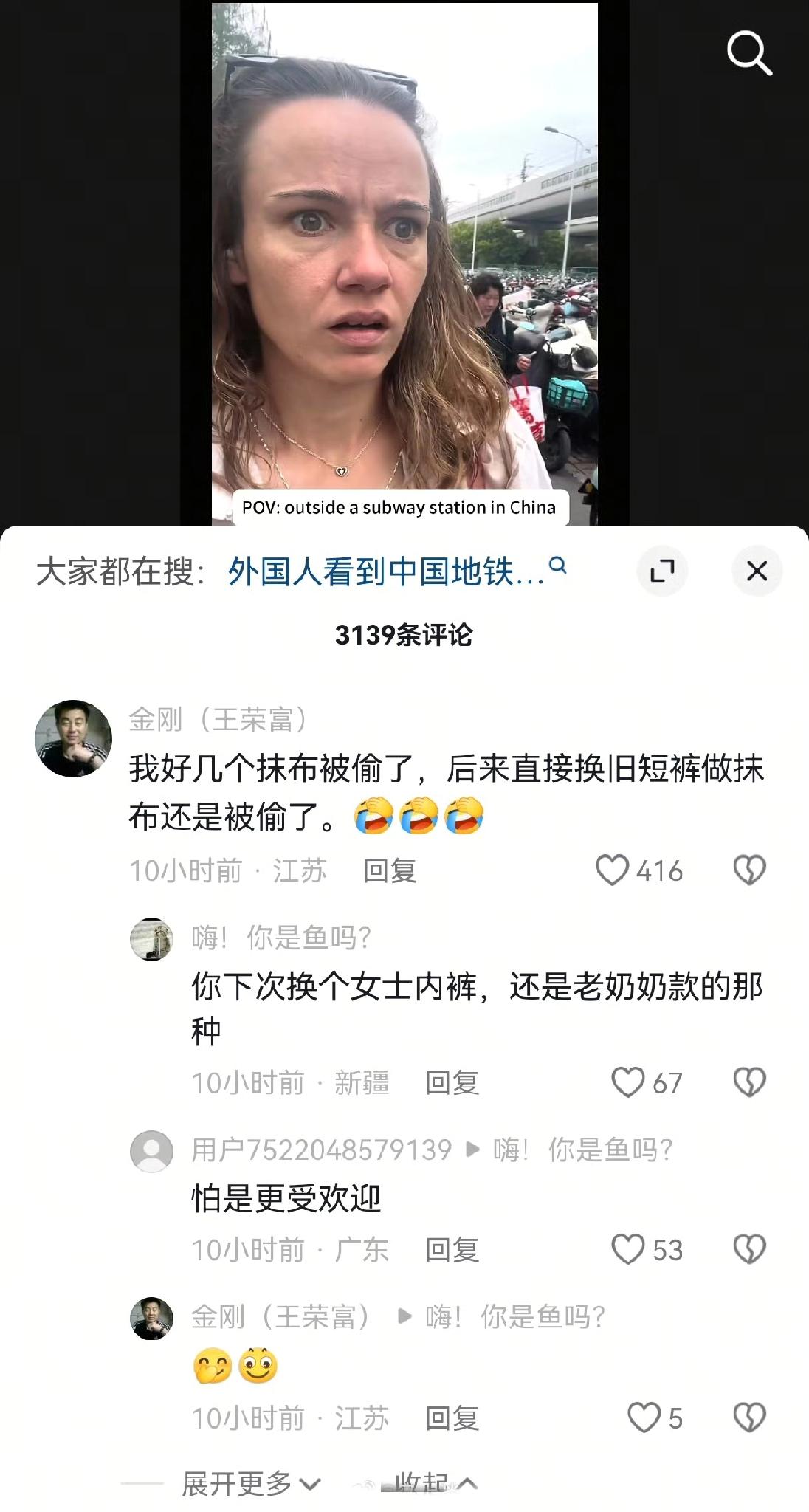This screenshot has width=809, height=1512.
Task: Click the expand-to-fullscreen icon near the X
Action: pyautogui.click(x=663, y=571)
